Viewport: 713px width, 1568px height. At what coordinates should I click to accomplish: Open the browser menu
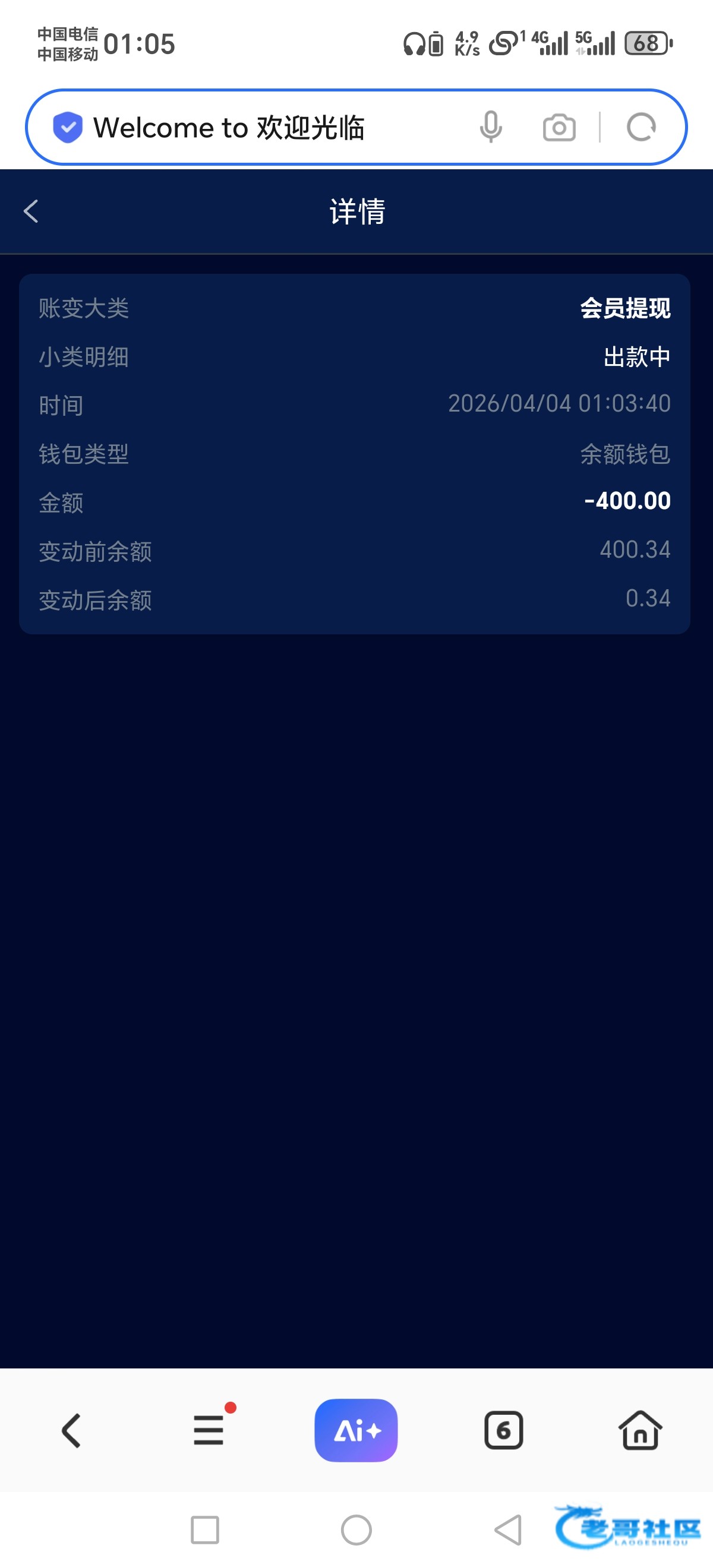click(209, 1430)
